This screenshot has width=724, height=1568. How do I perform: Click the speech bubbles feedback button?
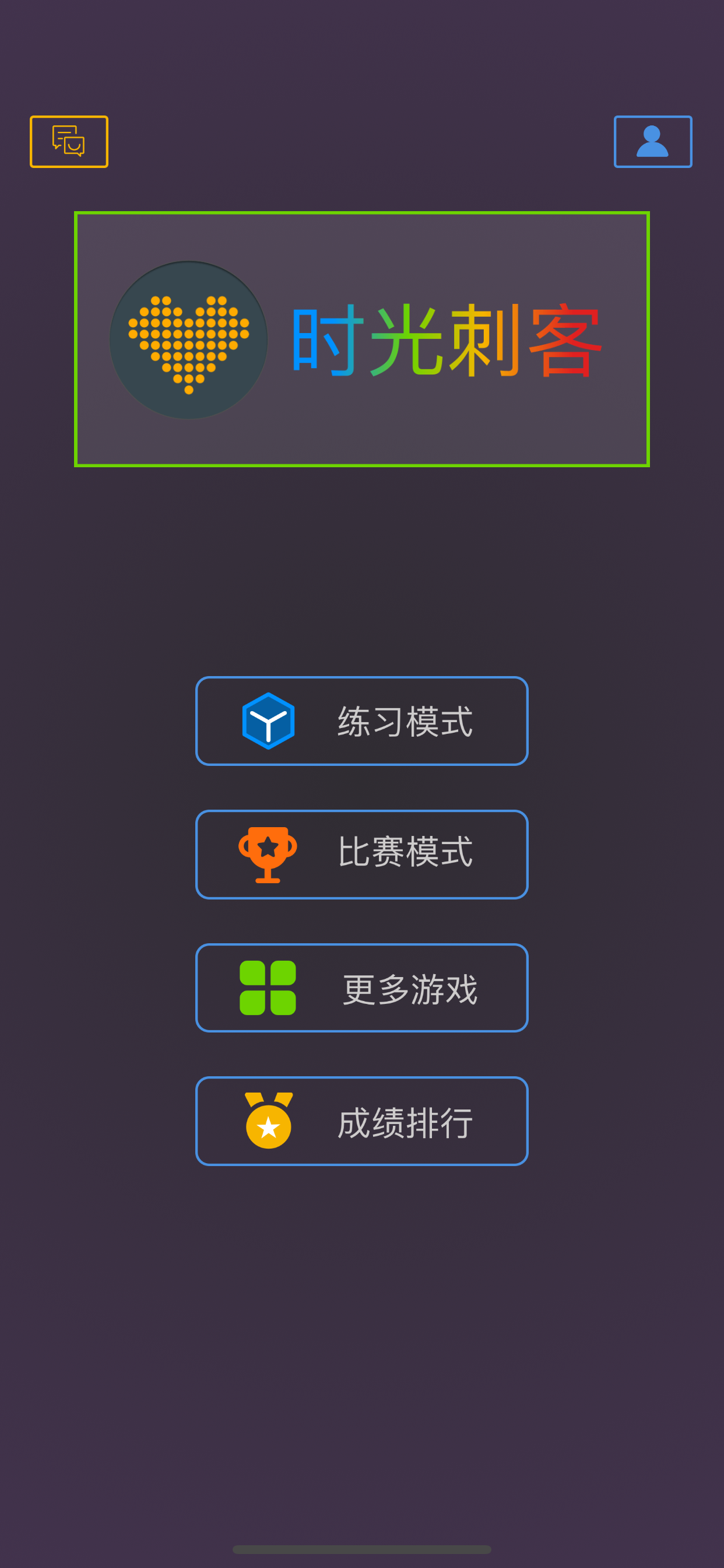coord(68,141)
